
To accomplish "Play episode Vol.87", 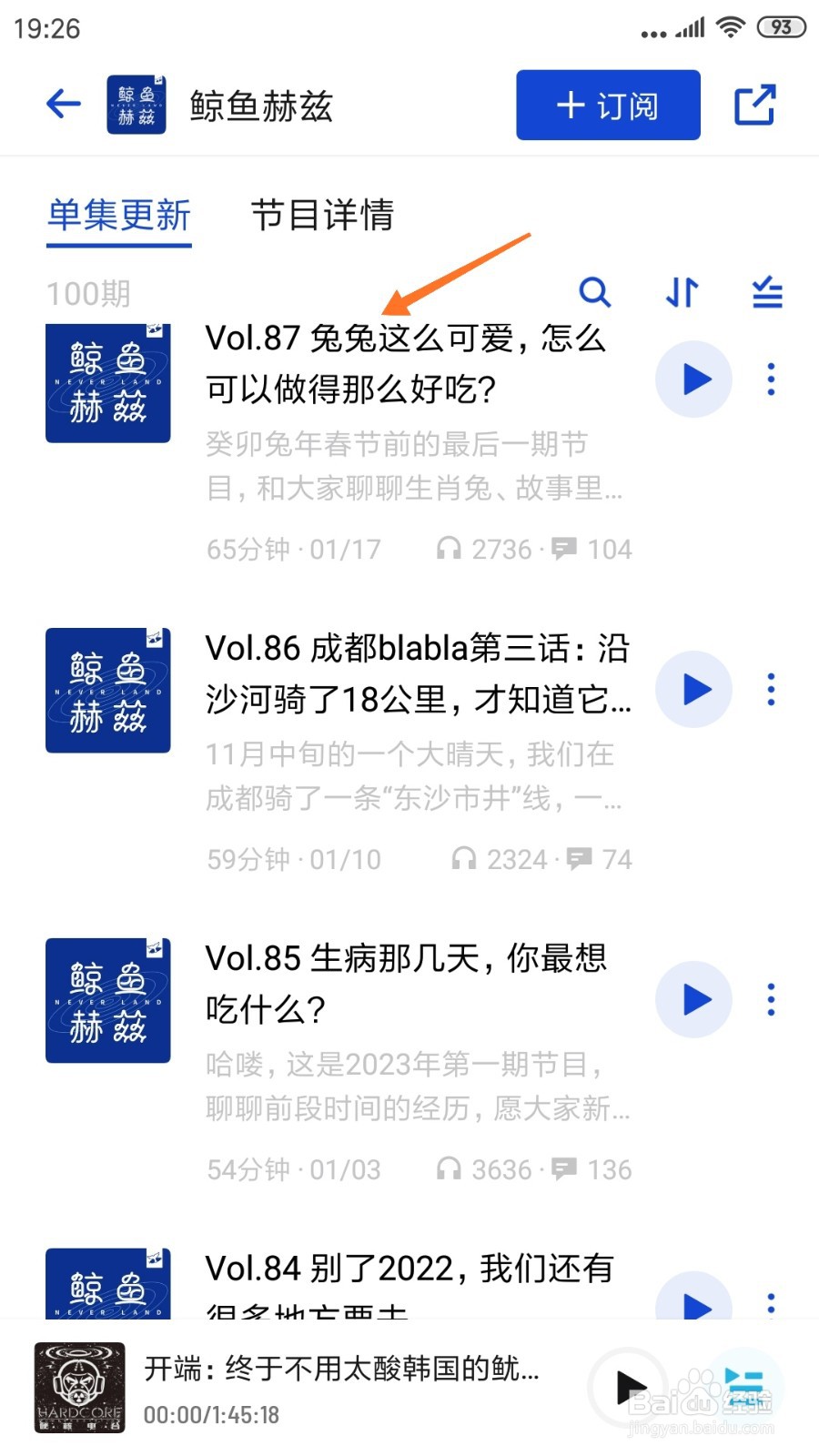I will tap(694, 379).
